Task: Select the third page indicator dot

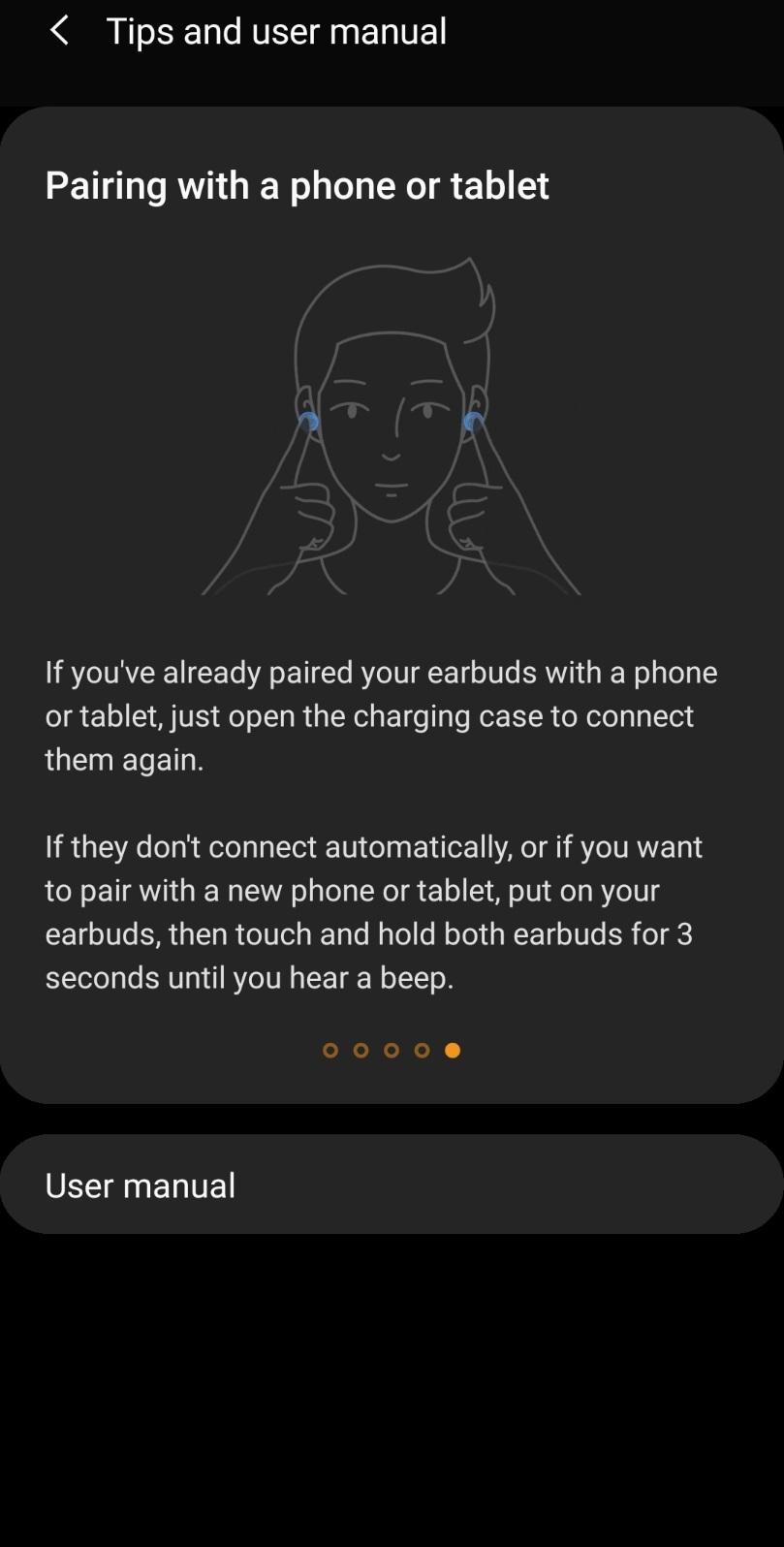Action: [x=392, y=1050]
